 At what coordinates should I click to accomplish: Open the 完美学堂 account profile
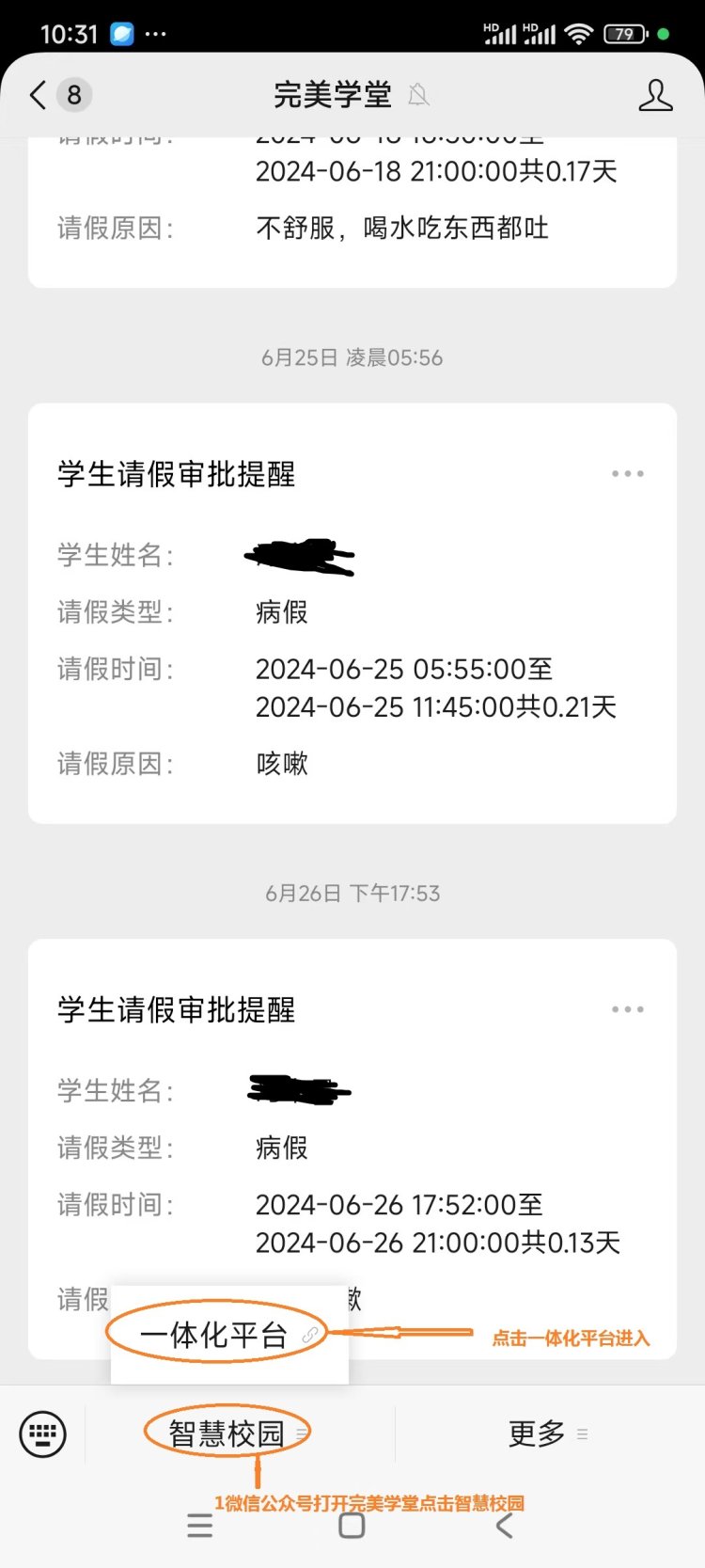(x=655, y=95)
